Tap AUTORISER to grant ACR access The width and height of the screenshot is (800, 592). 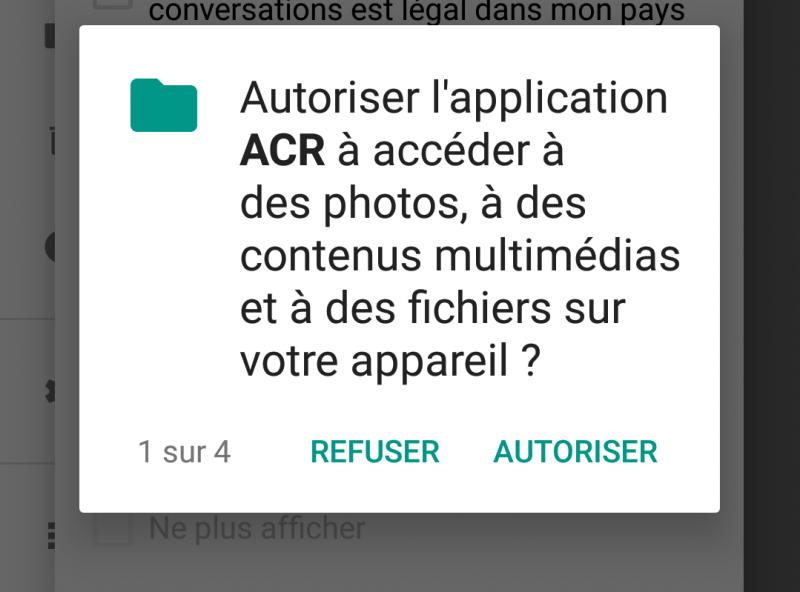tap(575, 452)
